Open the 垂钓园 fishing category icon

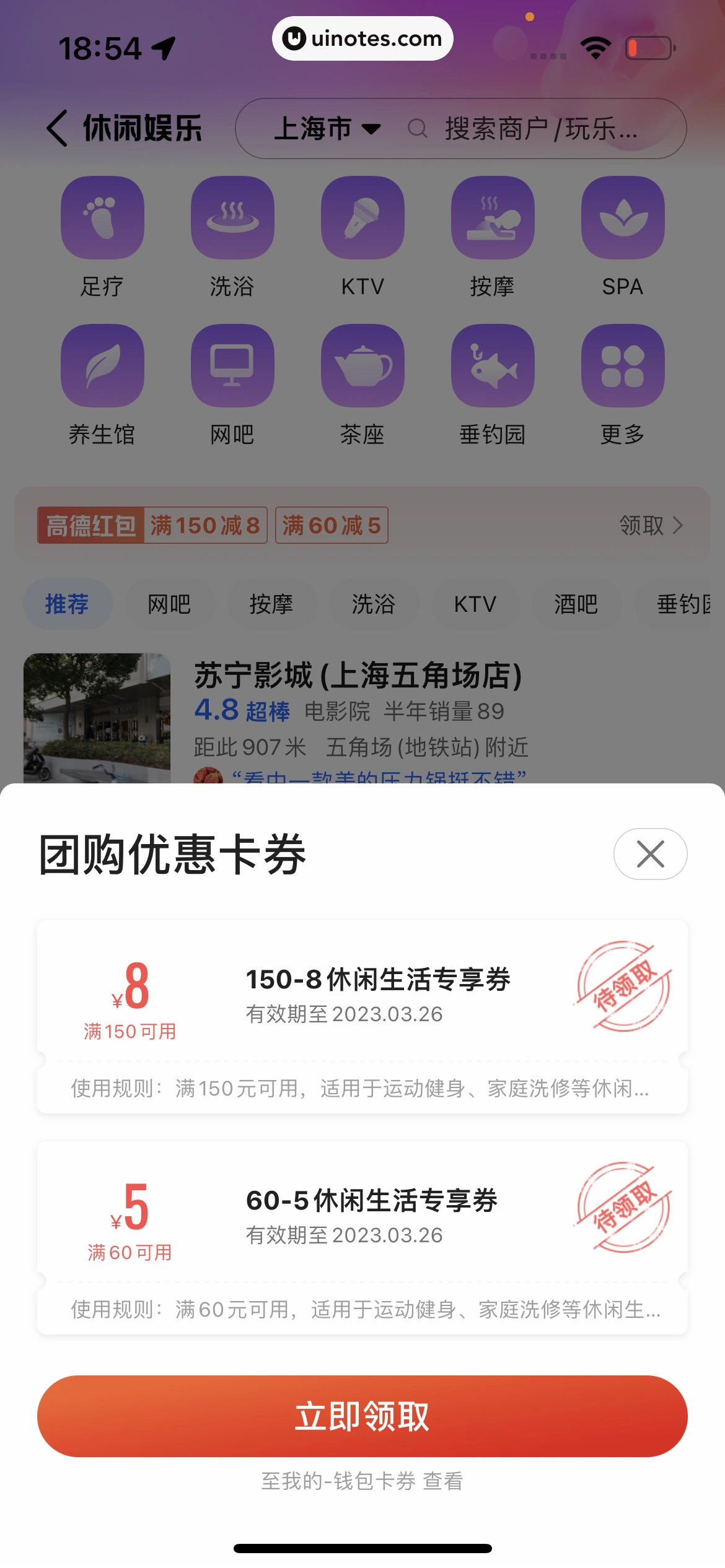tap(493, 365)
